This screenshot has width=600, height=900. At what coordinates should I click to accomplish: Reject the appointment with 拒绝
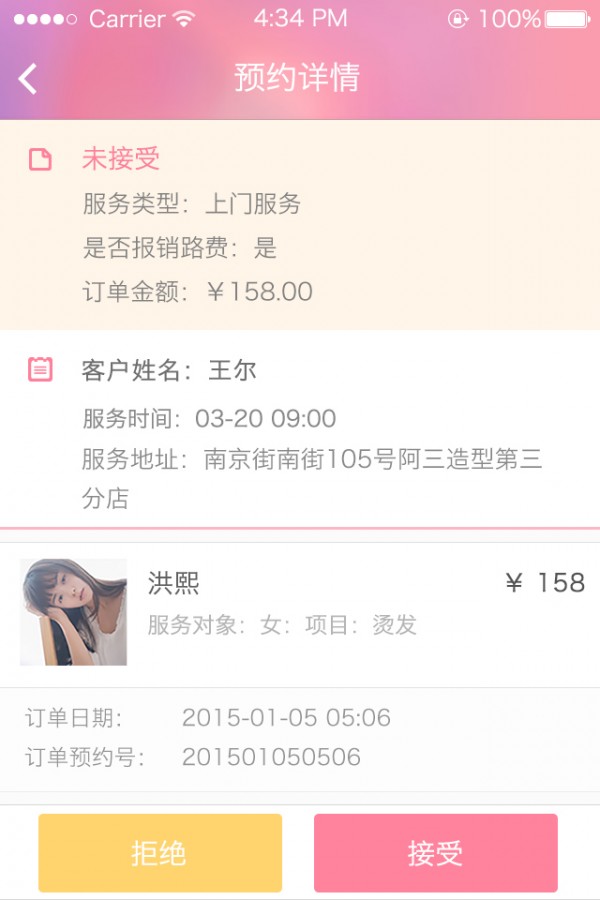[x=160, y=853]
